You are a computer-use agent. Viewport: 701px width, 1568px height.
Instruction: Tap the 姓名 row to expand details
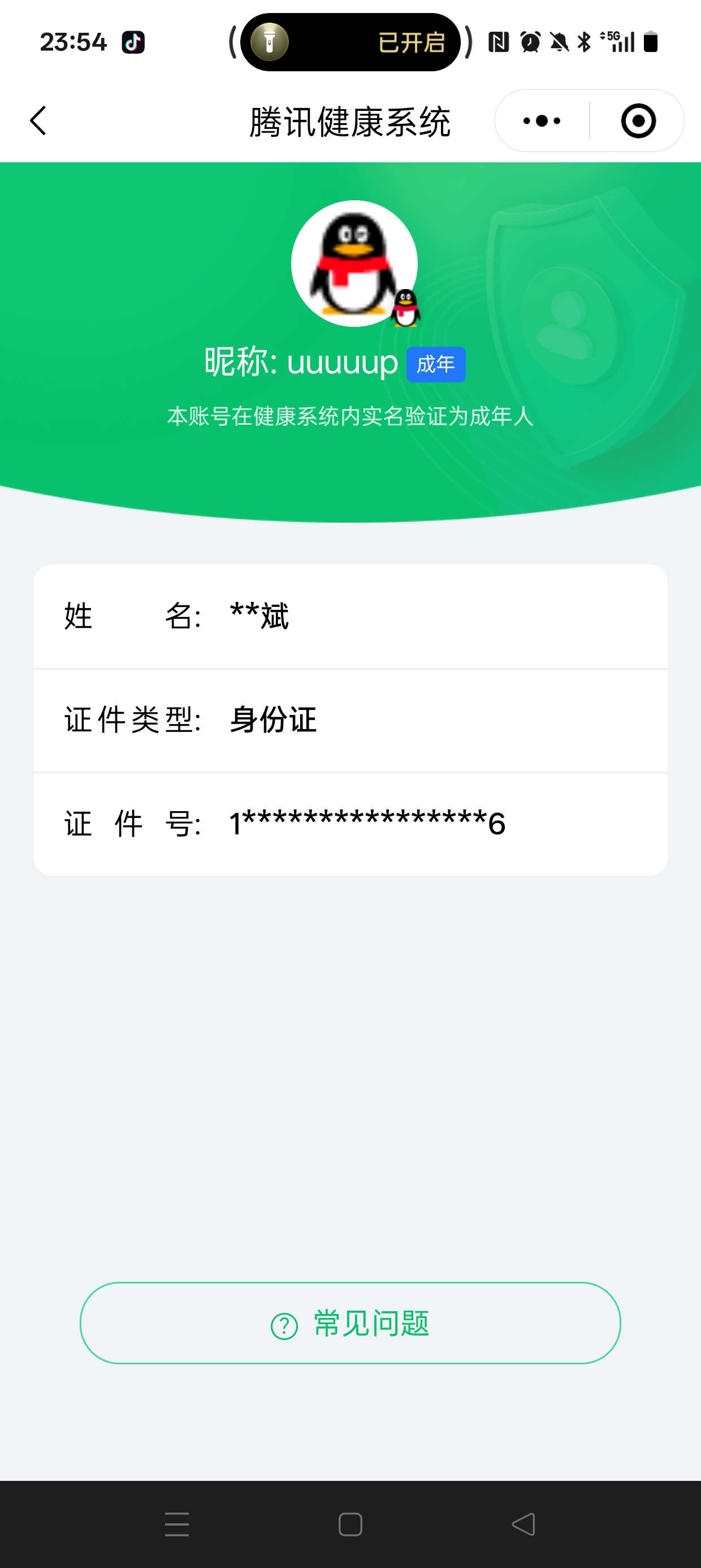(x=350, y=616)
